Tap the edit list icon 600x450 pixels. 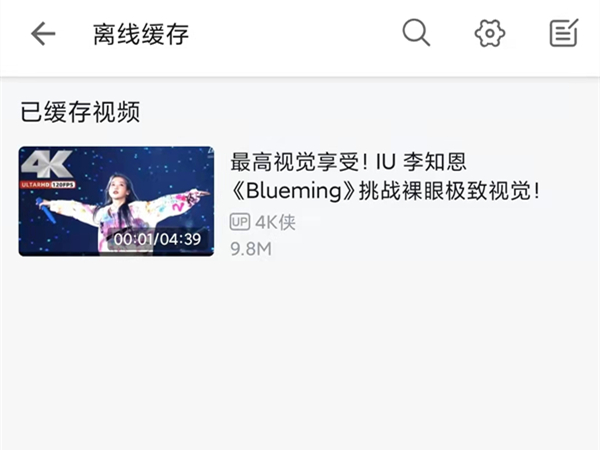[x=564, y=34]
